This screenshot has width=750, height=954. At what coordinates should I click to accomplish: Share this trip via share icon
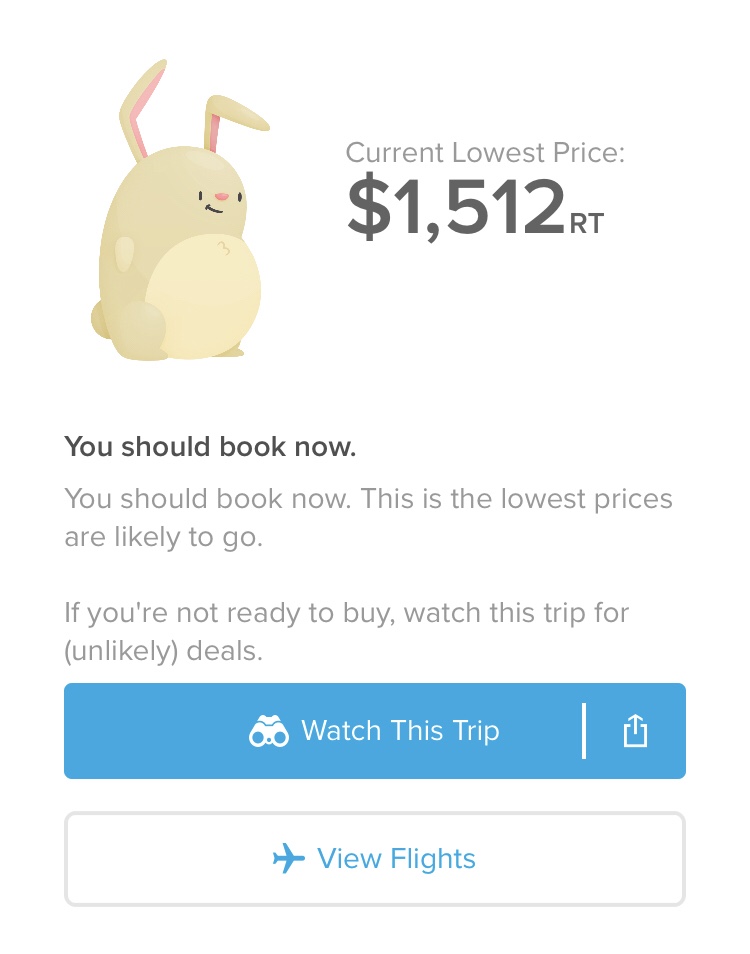click(635, 731)
